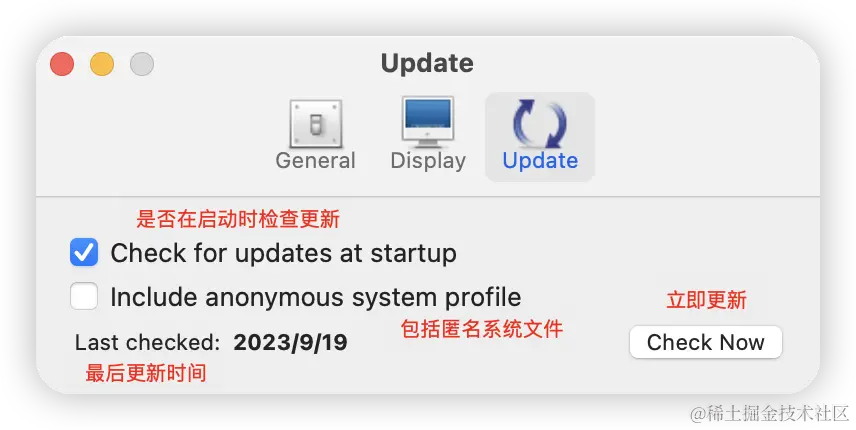856x430 pixels.
Task: Enable Include anonymous system profile
Action: (84, 297)
